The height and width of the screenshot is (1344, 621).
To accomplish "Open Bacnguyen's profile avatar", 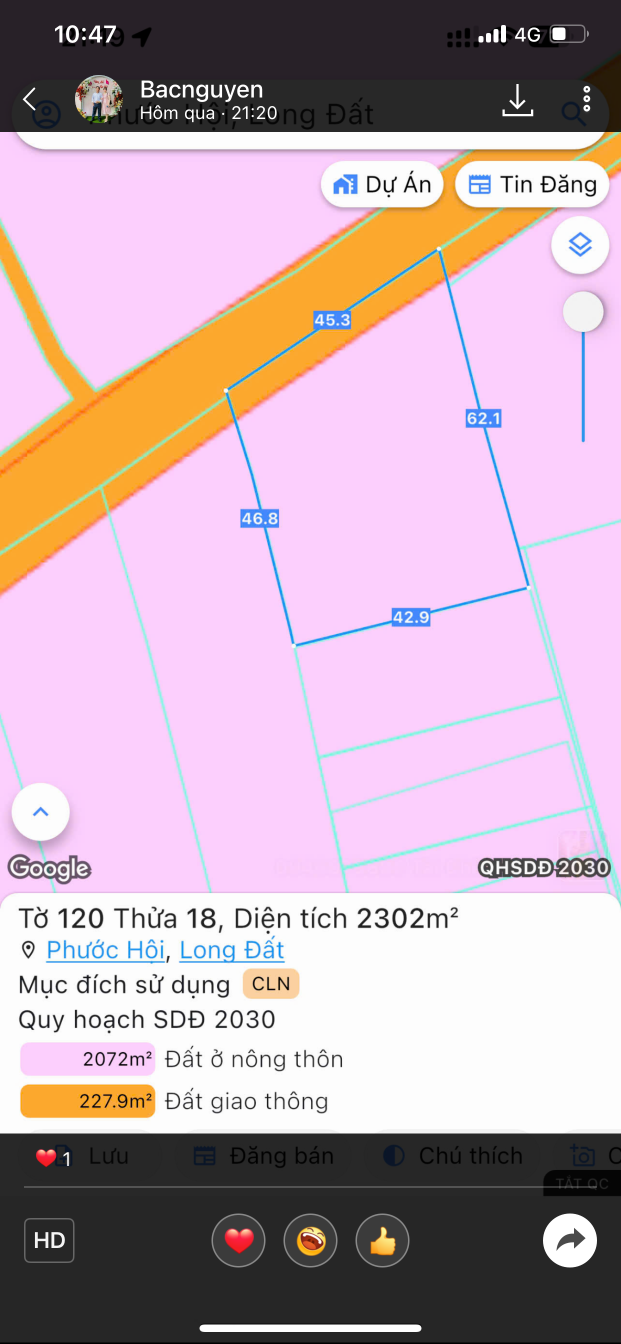I will coord(99,99).
